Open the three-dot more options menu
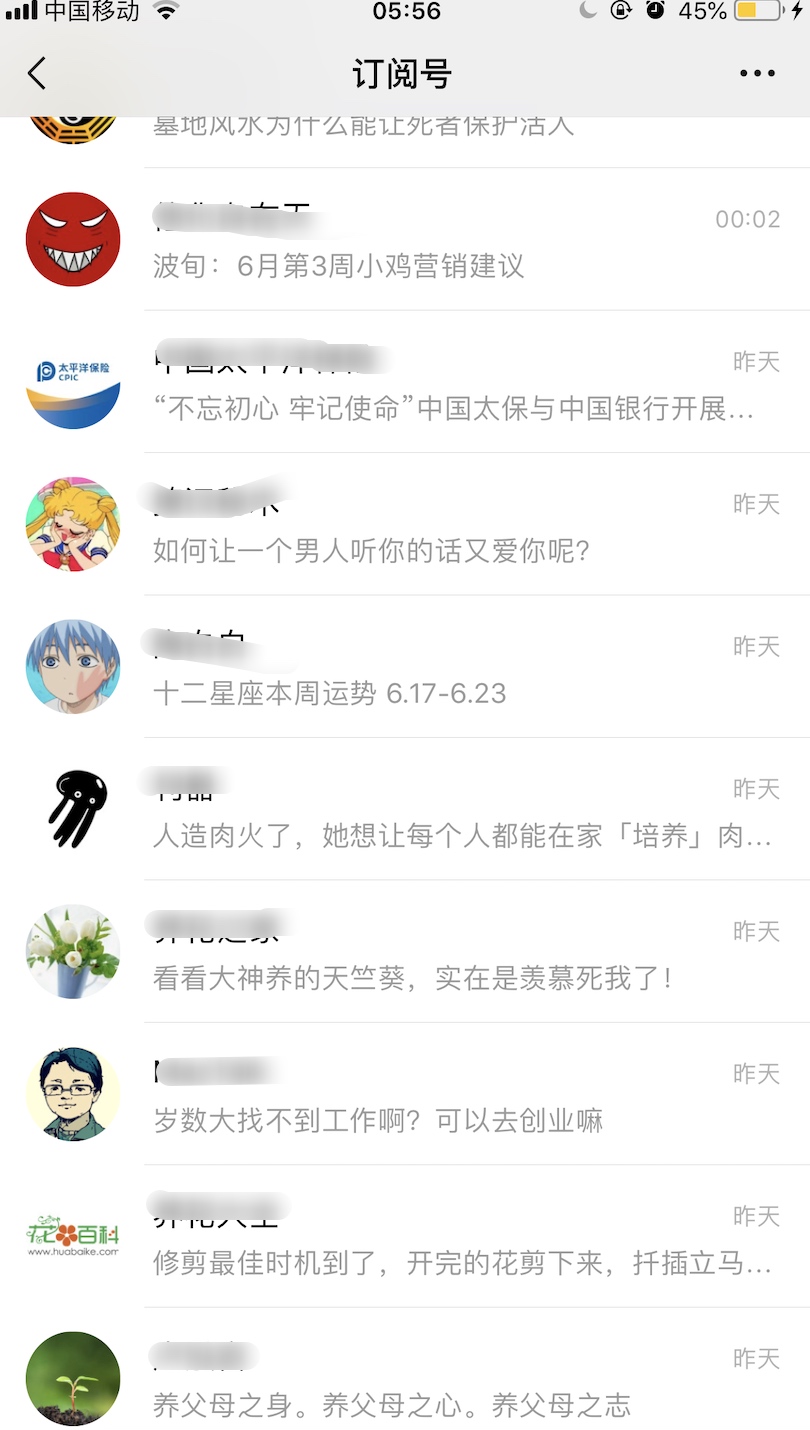Viewport: 810px width, 1430px height. point(757,73)
